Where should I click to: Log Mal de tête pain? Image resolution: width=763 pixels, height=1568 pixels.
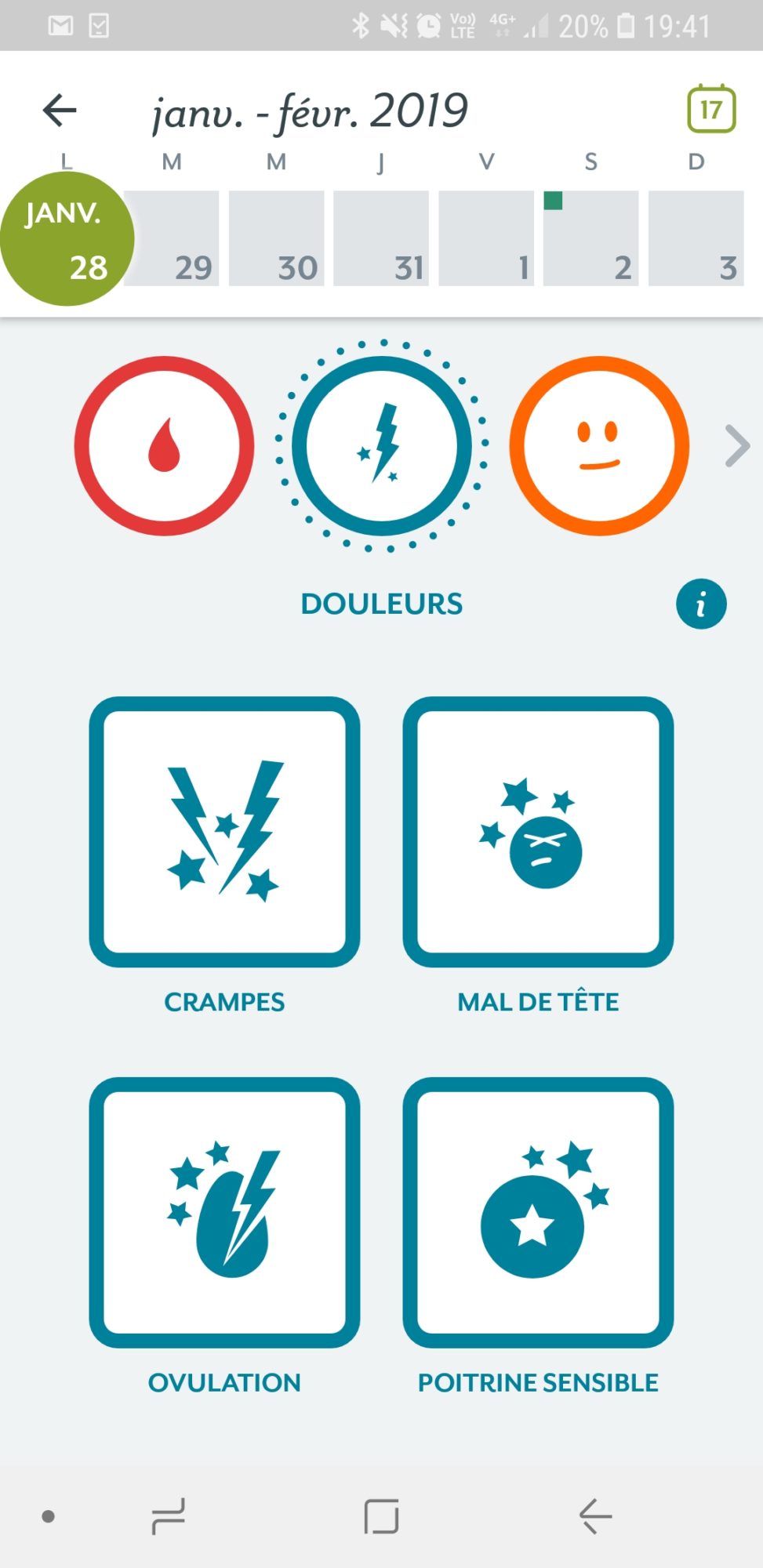[538, 832]
